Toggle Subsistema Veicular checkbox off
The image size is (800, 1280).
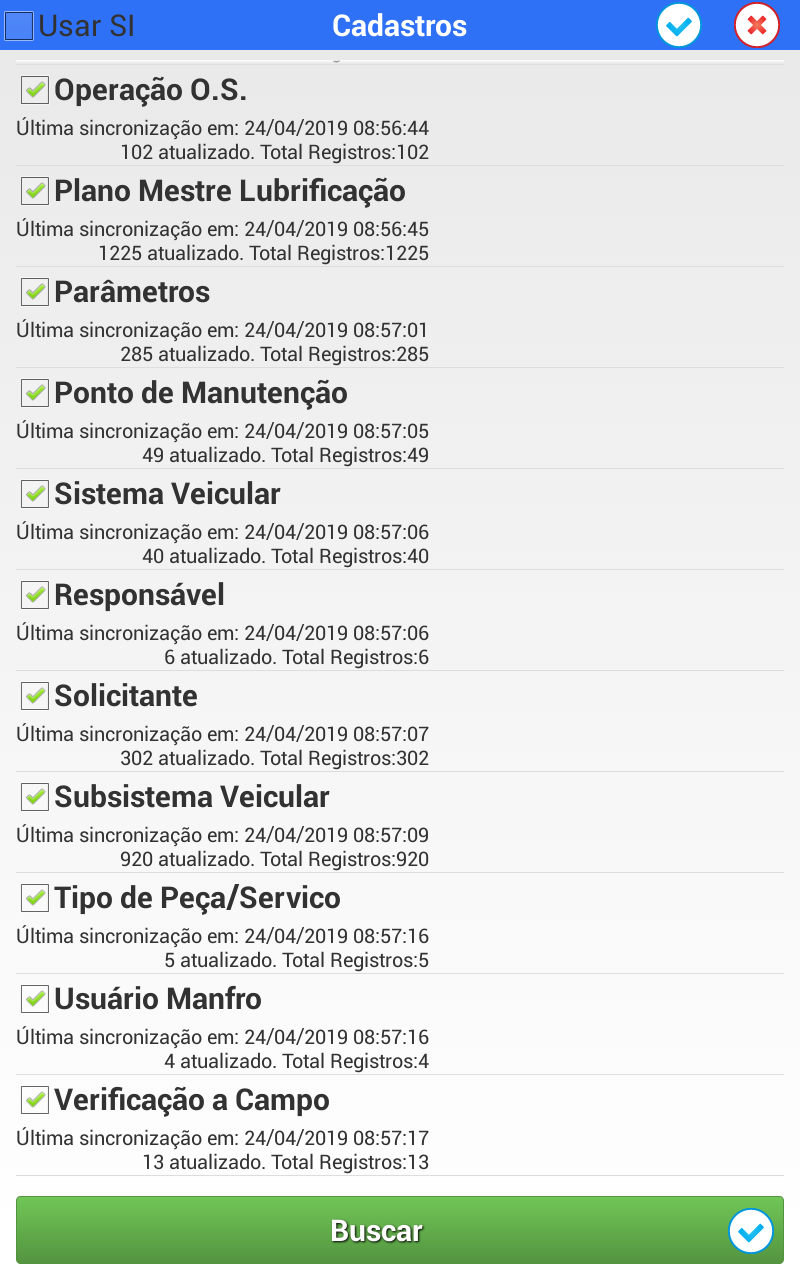pos(35,796)
